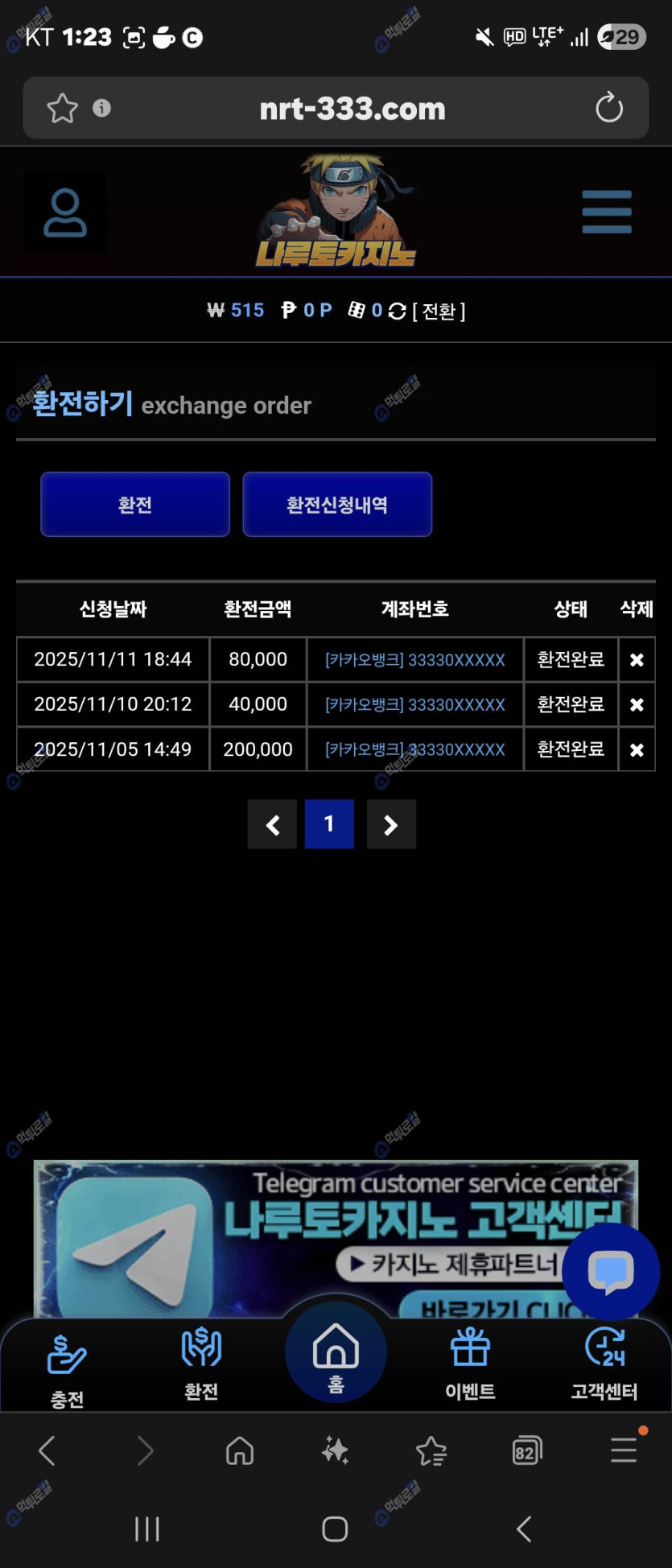Bookmark this site with the star
672x1568 pixels.
tap(62, 108)
